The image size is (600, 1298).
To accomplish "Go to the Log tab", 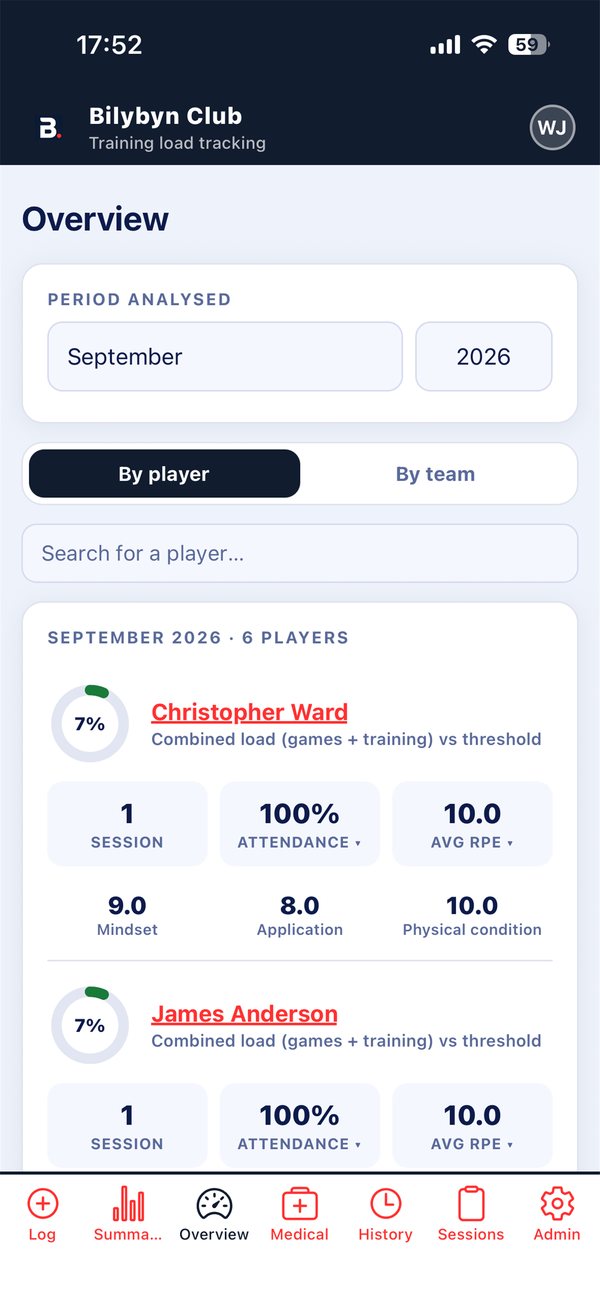I will (42, 1215).
